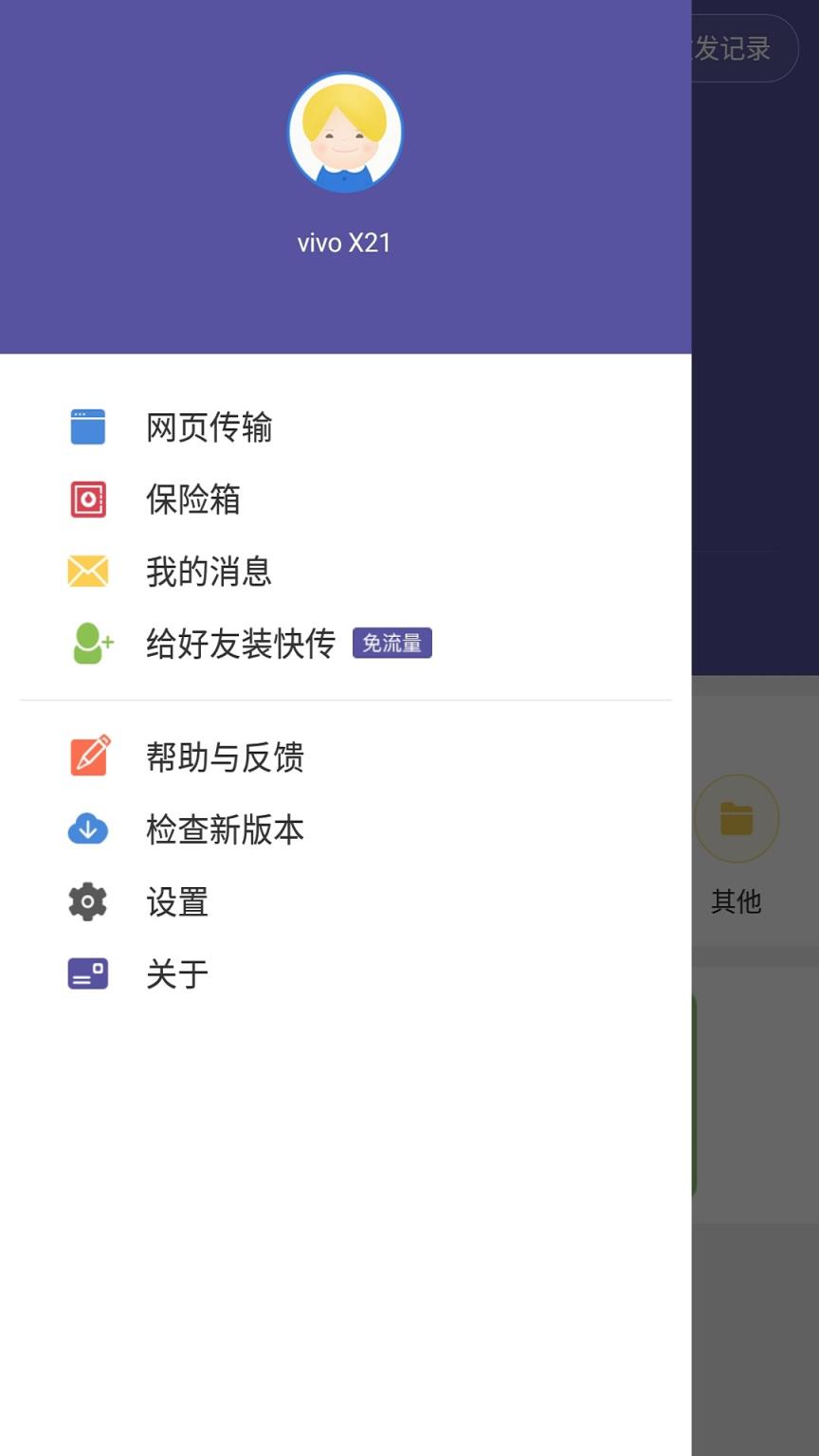The image size is (819, 1456).
Task: Select 检查新版本 to update the app
Action: click(226, 828)
